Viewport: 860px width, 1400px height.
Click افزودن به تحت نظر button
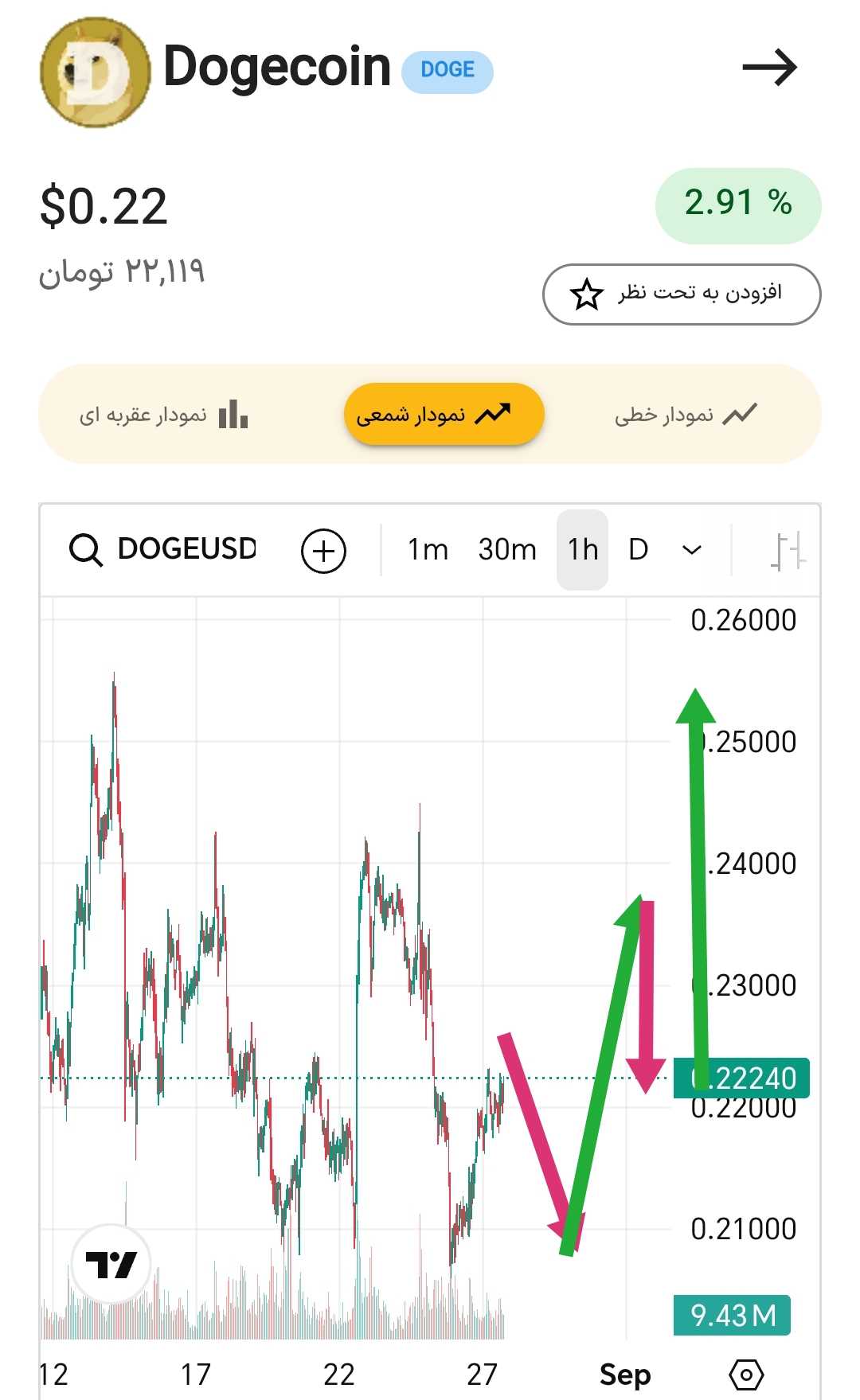pos(682,294)
